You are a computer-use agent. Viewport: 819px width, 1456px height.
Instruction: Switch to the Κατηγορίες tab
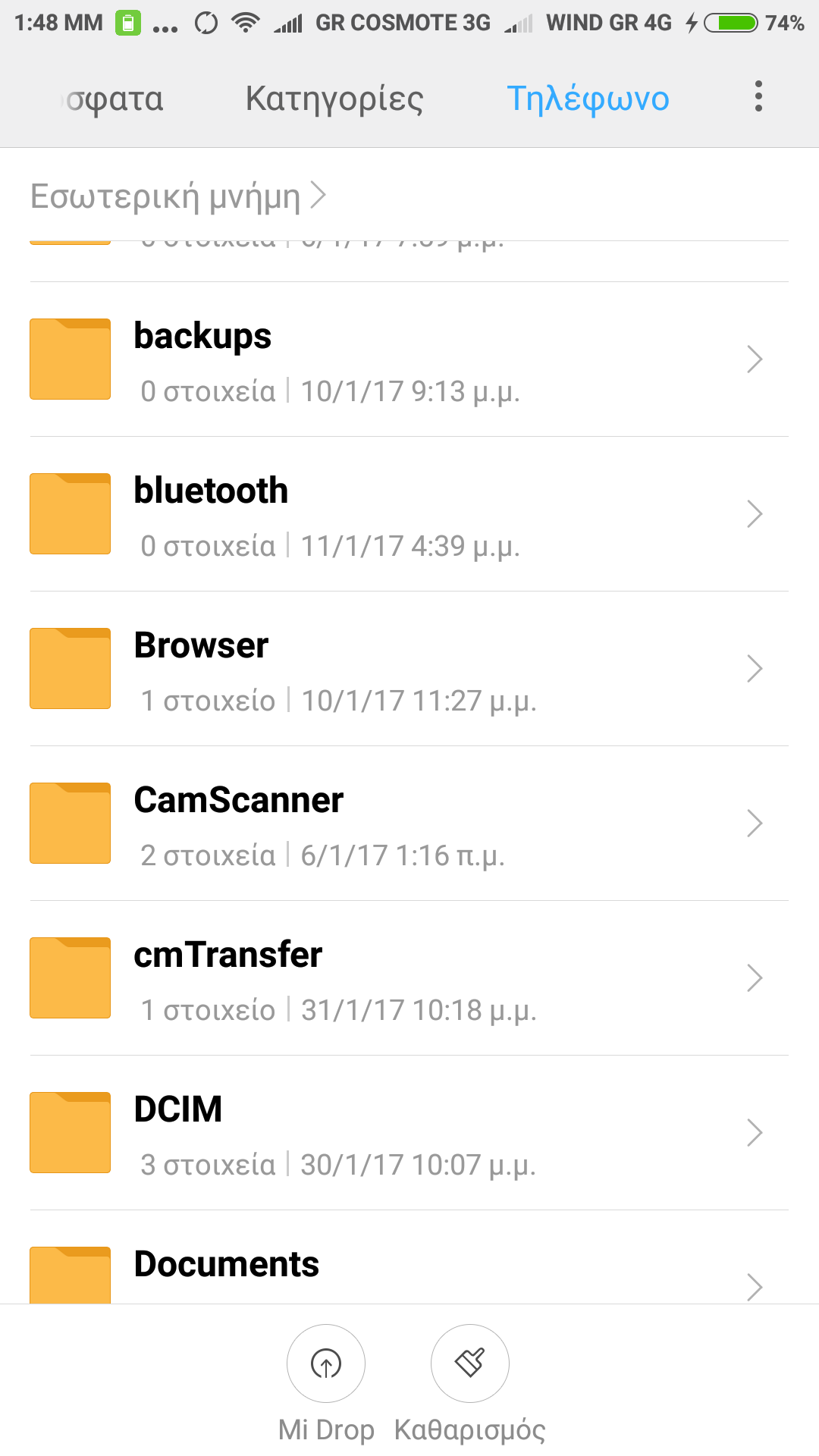[x=334, y=99]
